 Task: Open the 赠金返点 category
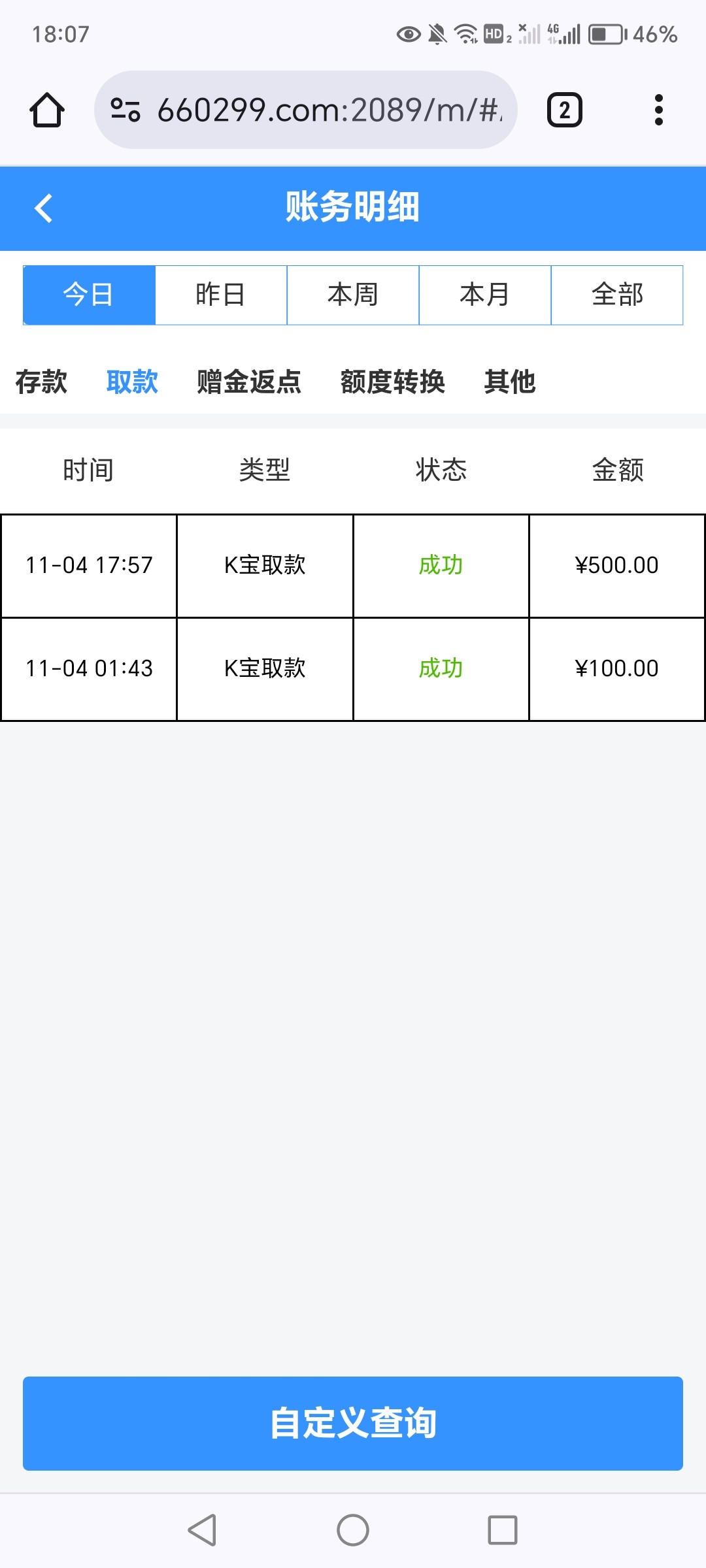point(249,382)
